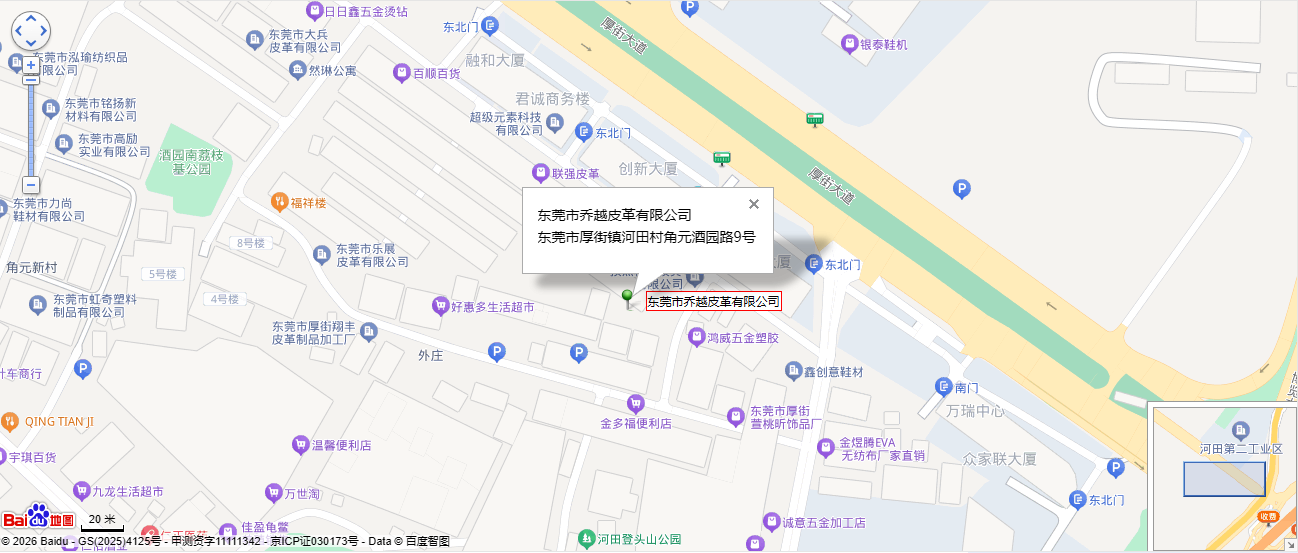This screenshot has width=1298, height=553.
Task: Tap the overview minimap in the corner
Action: [1224, 477]
